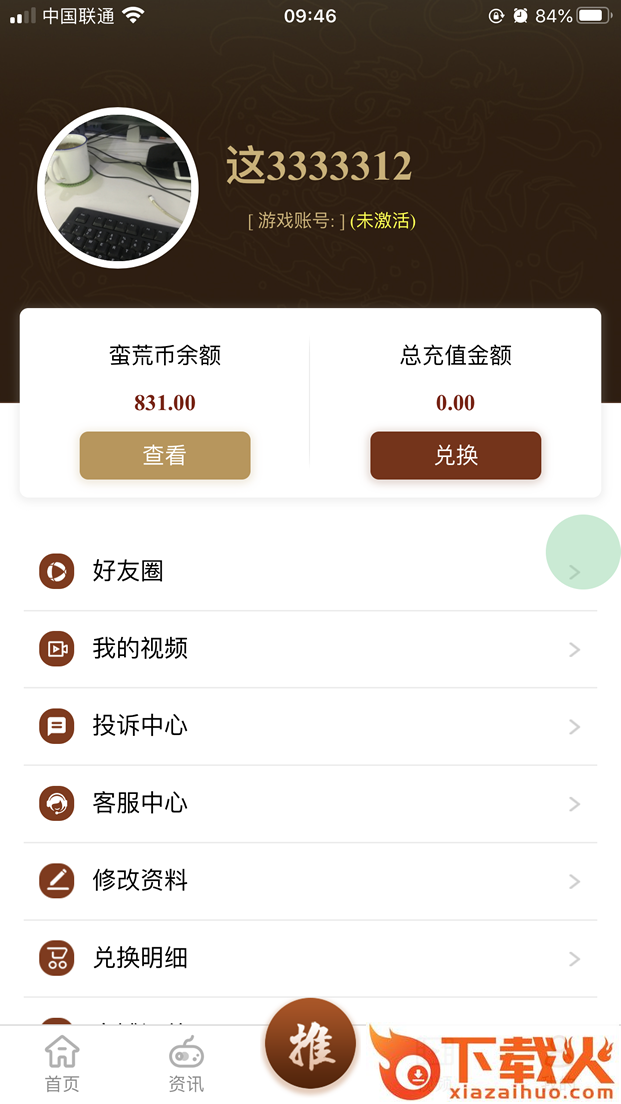Switch to the 资讯 tab

(x=186, y=1064)
